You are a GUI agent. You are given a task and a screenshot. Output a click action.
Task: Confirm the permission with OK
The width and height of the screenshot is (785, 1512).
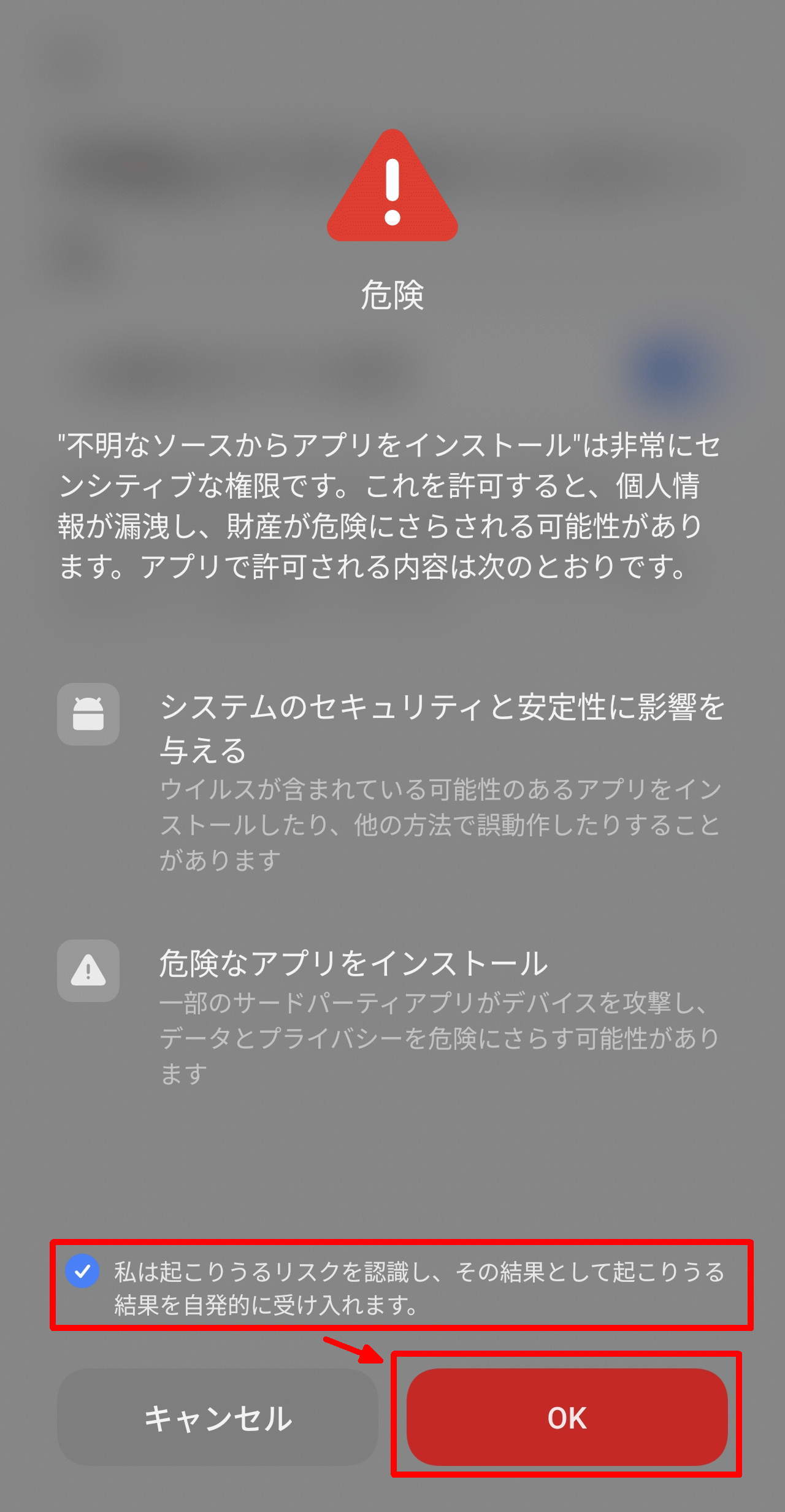pos(567,1417)
